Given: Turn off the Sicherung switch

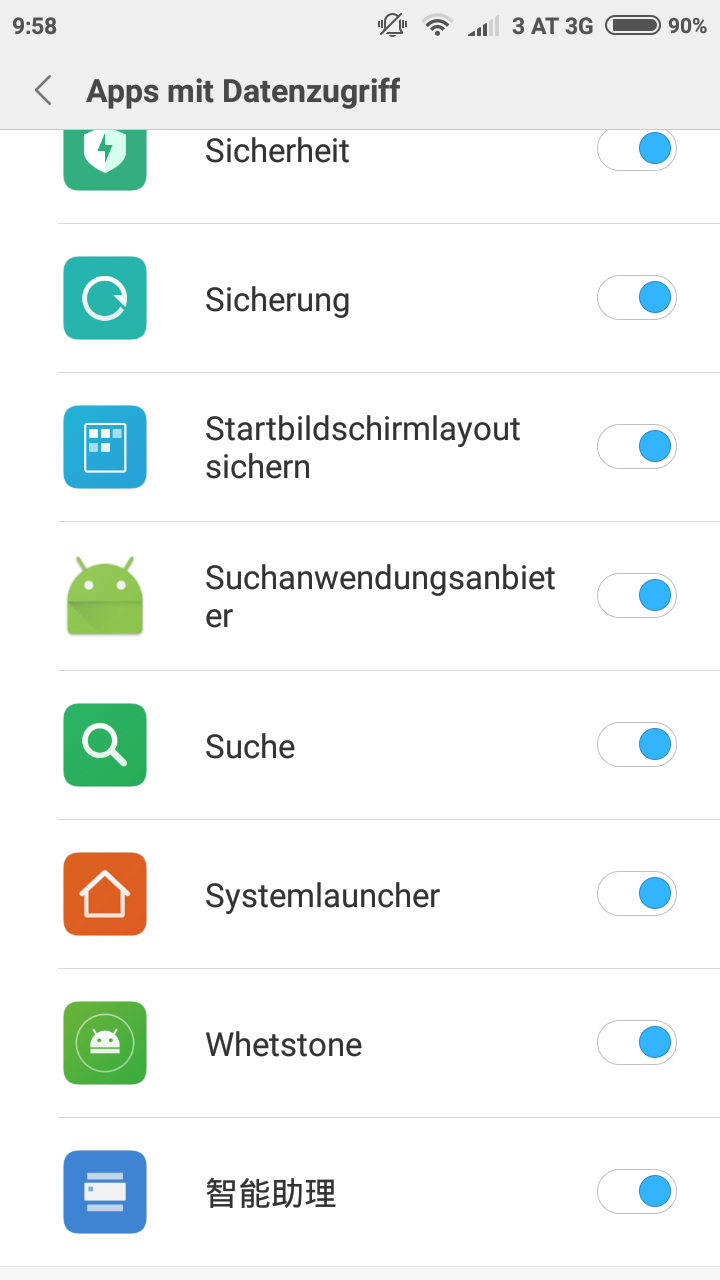Looking at the screenshot, I should [x=637, y=298].
